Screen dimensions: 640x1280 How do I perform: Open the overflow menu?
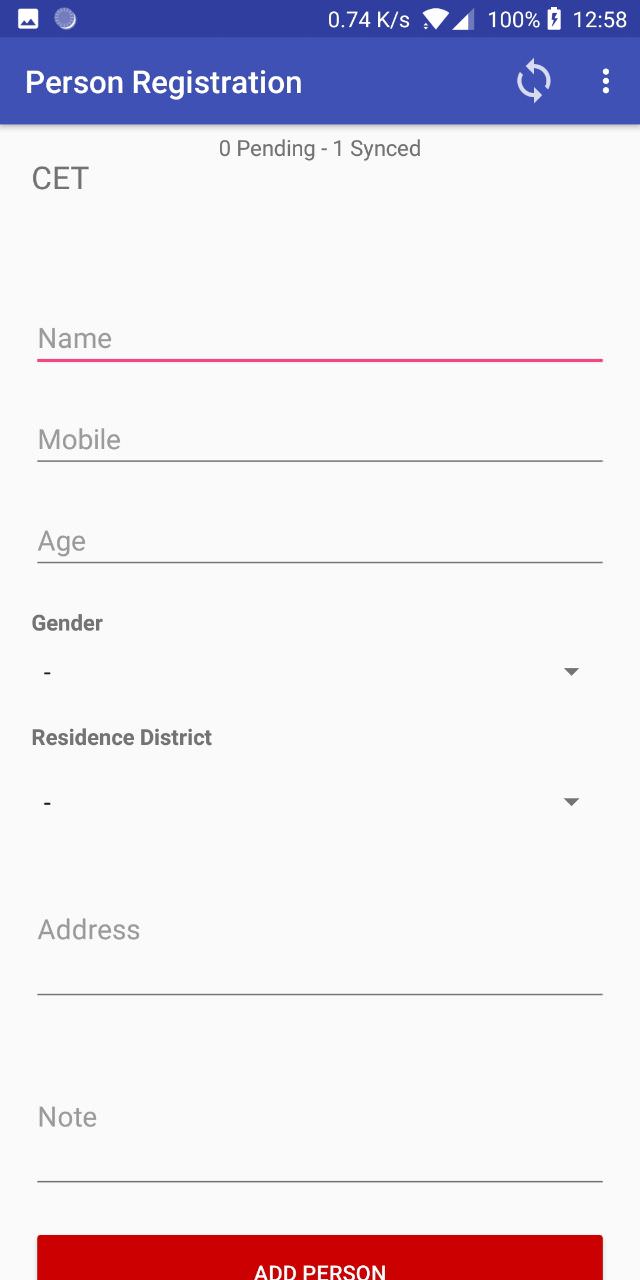coord(605,82)
